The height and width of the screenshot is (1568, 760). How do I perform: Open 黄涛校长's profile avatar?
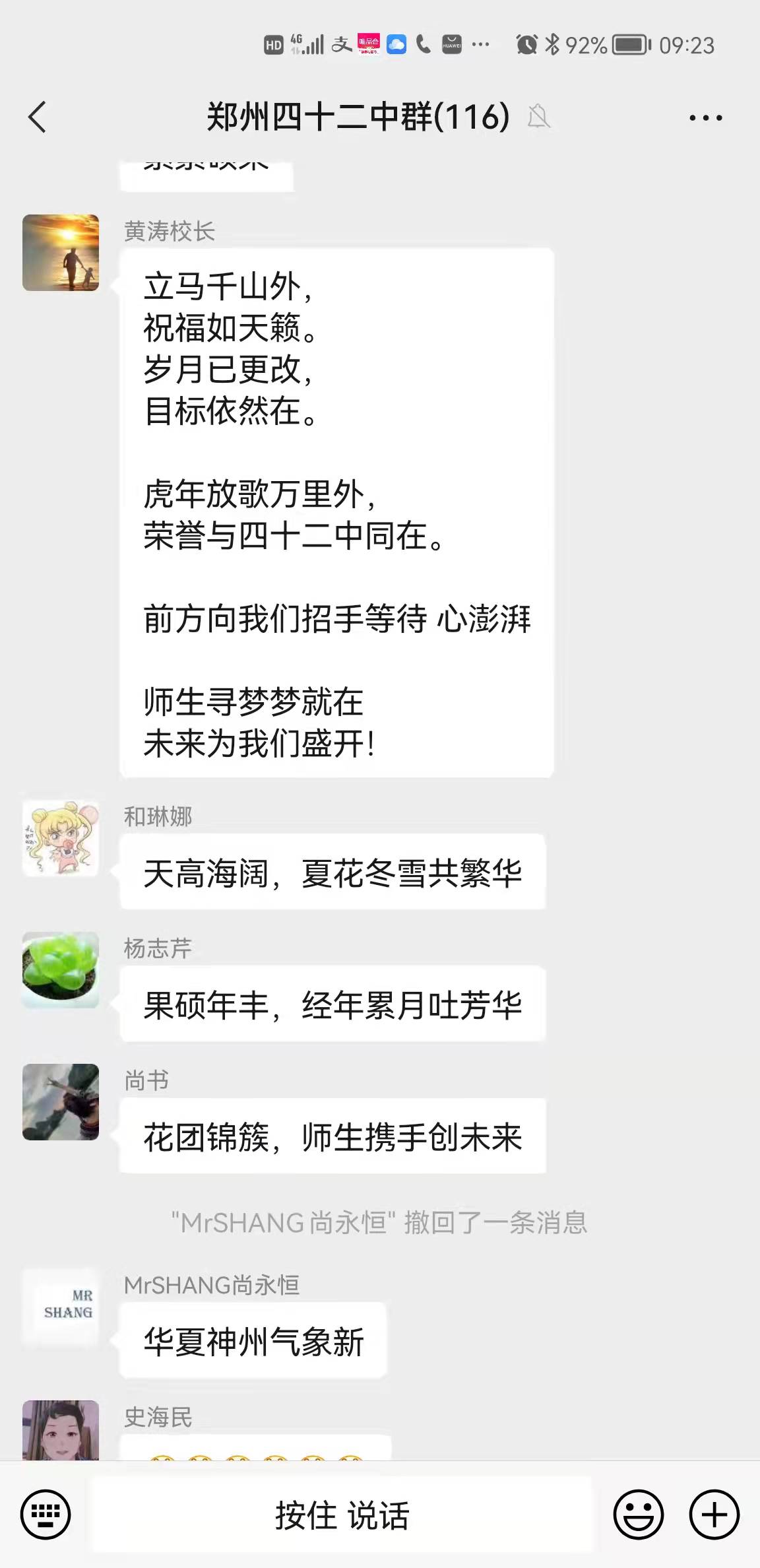click(61, 253)
